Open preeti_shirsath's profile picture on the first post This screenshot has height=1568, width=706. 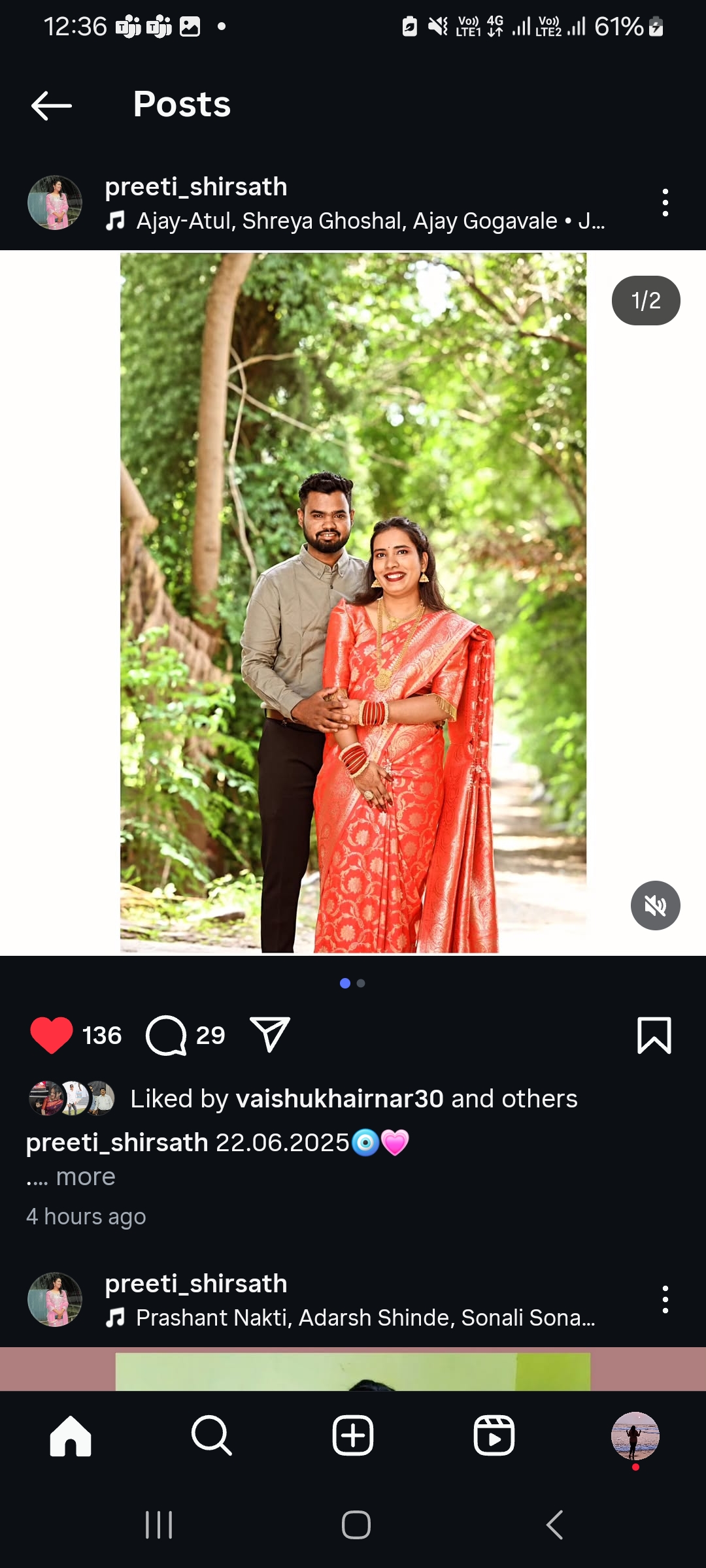55,203
